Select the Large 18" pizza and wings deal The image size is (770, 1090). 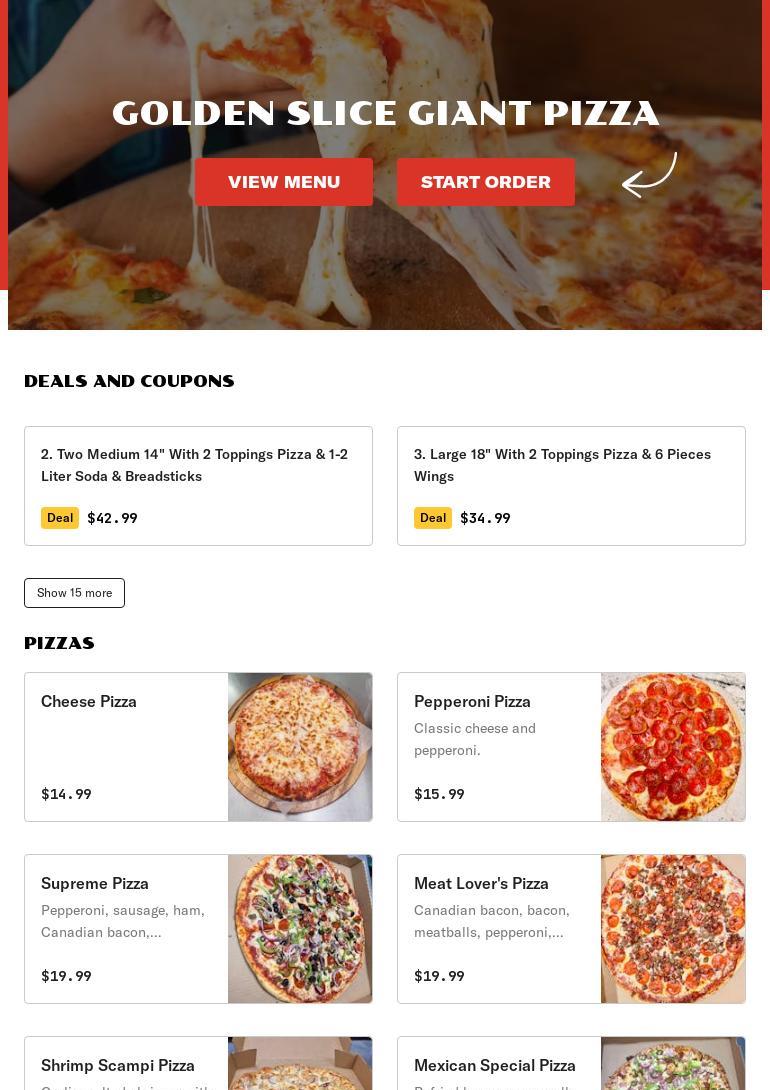click(x=571, y=486)
